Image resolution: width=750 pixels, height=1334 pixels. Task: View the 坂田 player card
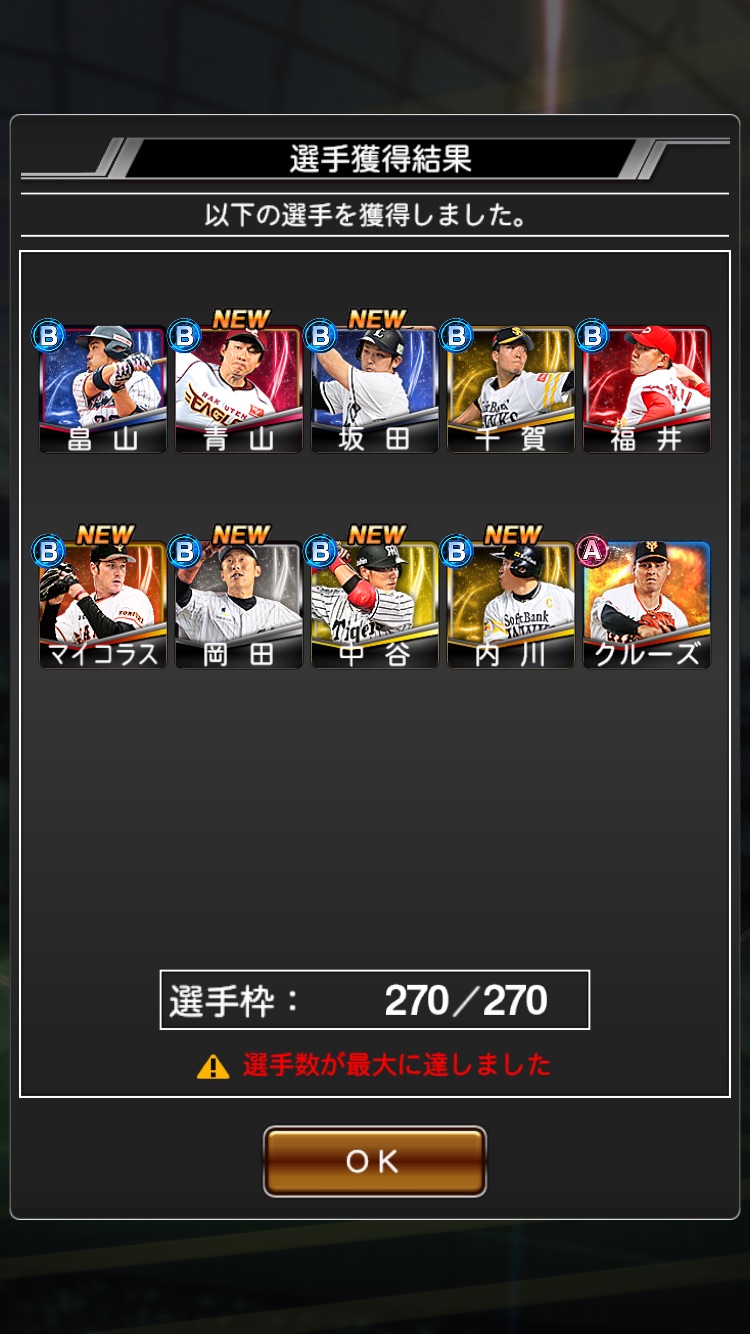375,390
